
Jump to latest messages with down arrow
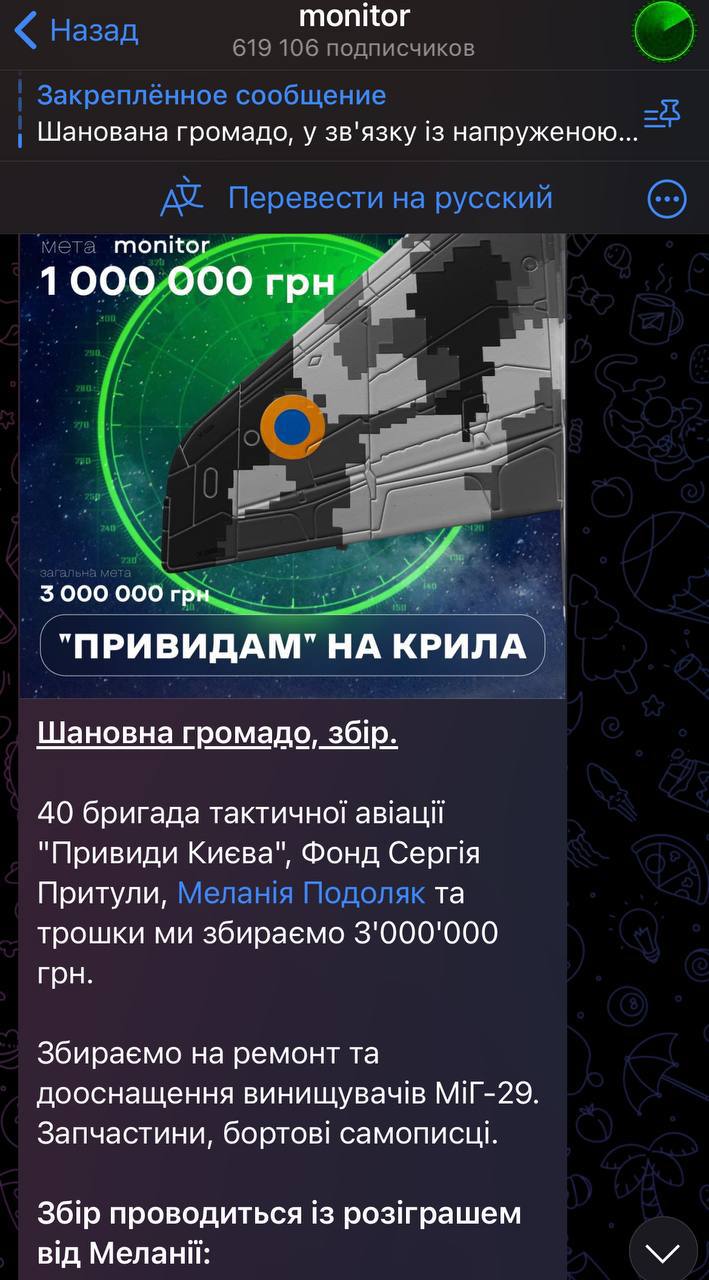[663, 1250]
